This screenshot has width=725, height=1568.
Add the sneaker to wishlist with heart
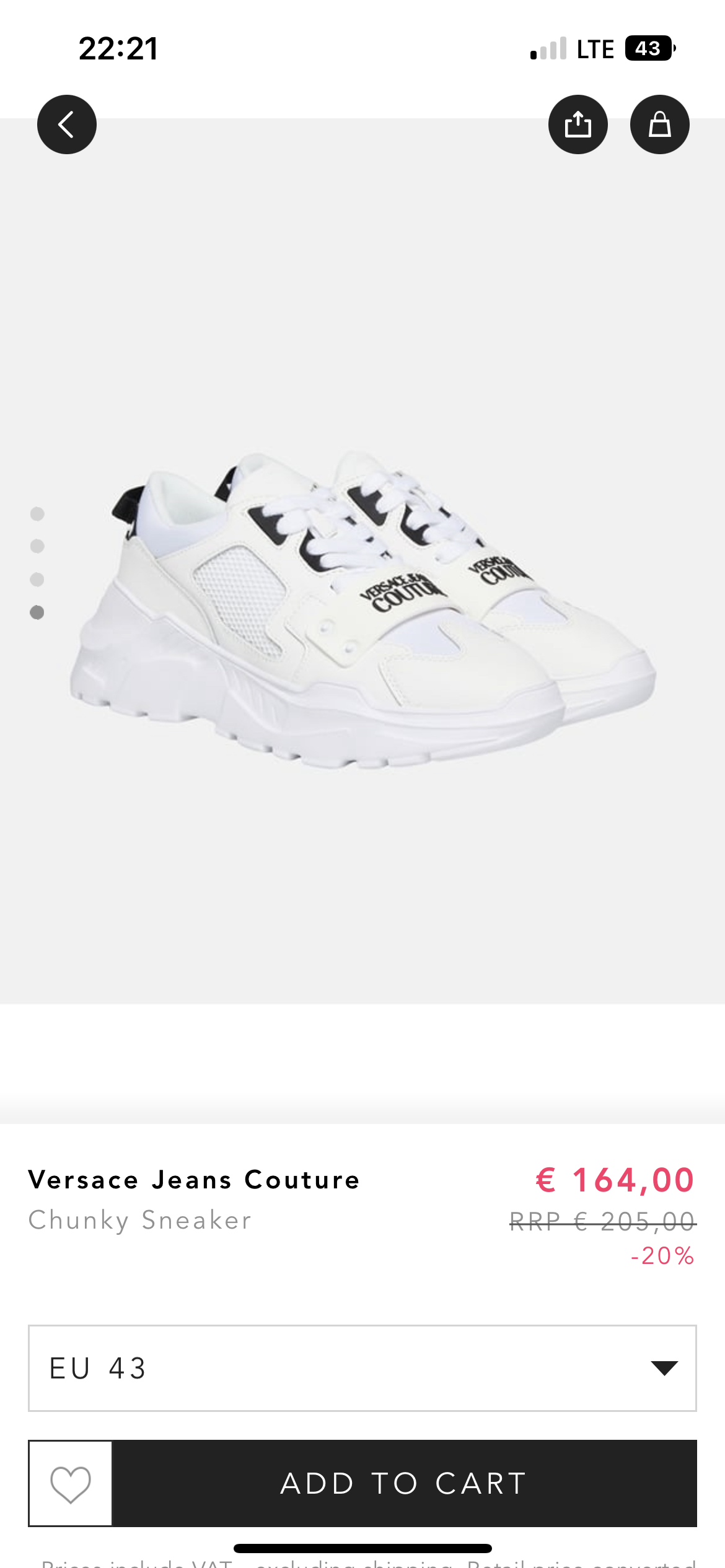71,1483
